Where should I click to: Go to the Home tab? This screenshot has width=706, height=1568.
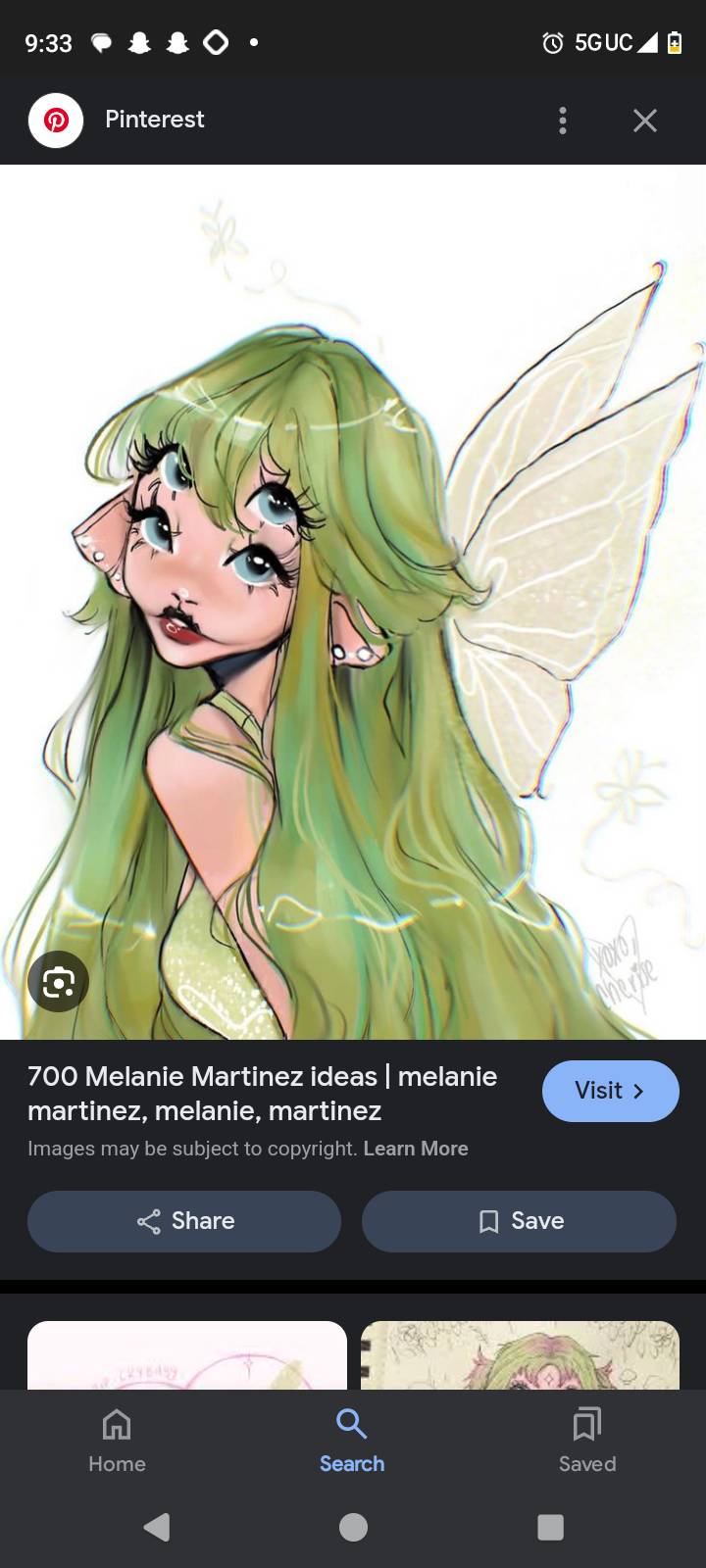pyautogui.click(x=117, y=1440)
